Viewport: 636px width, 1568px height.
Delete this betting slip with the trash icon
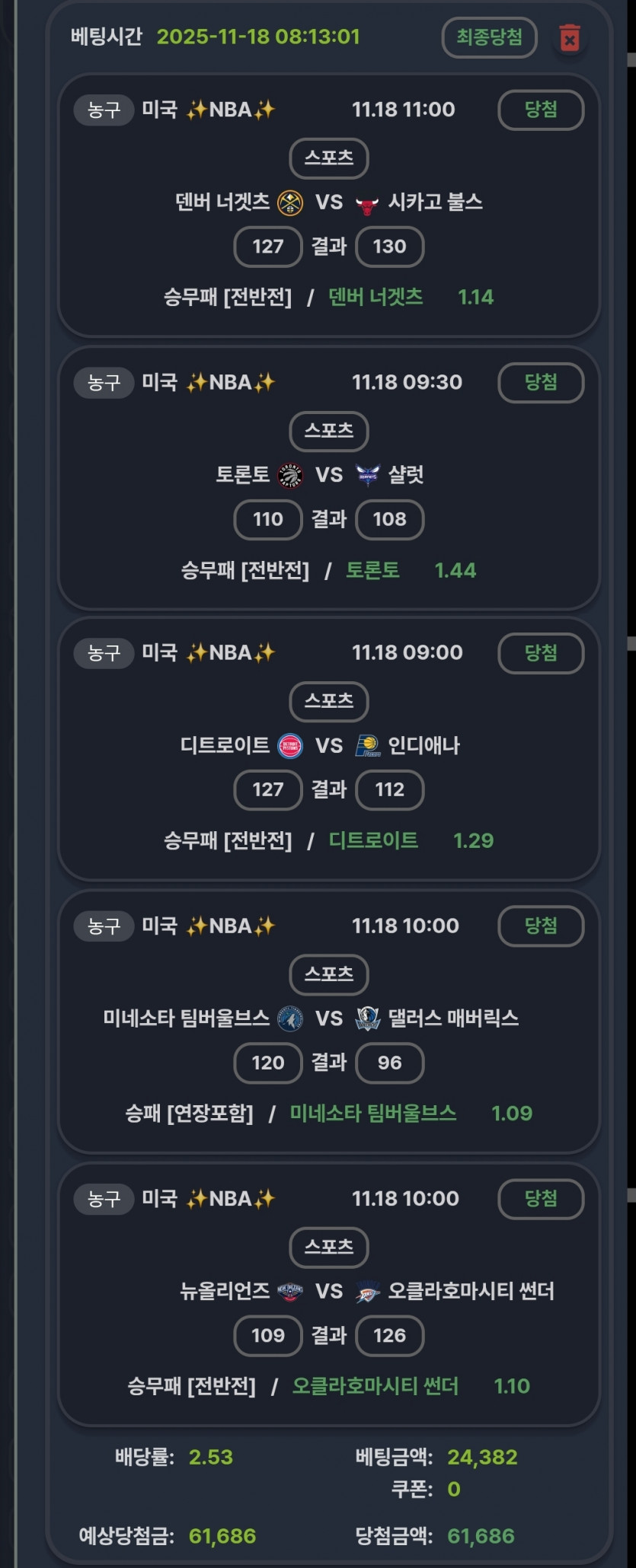(x=569, y=37)
